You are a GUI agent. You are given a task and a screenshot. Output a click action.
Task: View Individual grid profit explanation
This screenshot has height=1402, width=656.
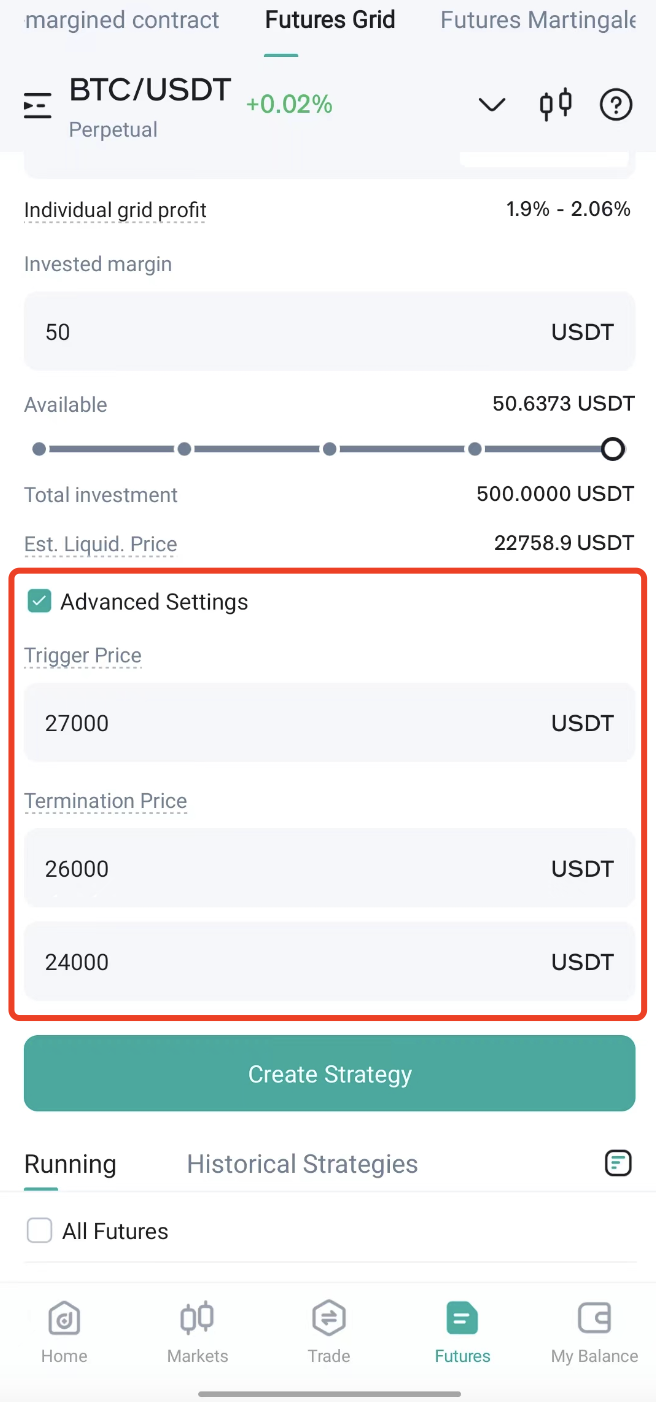click(115, 210)
